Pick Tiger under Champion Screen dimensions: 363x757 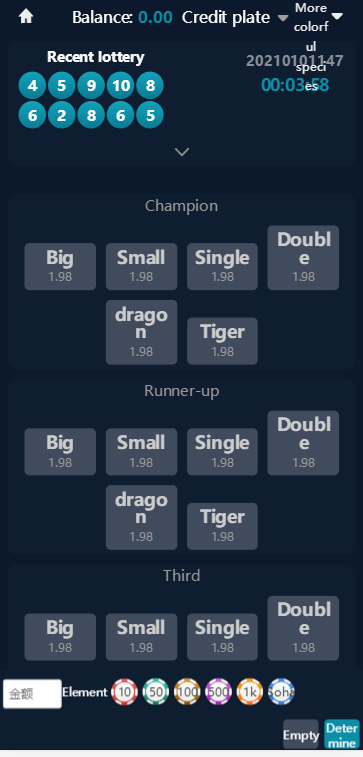coord(223,341)
